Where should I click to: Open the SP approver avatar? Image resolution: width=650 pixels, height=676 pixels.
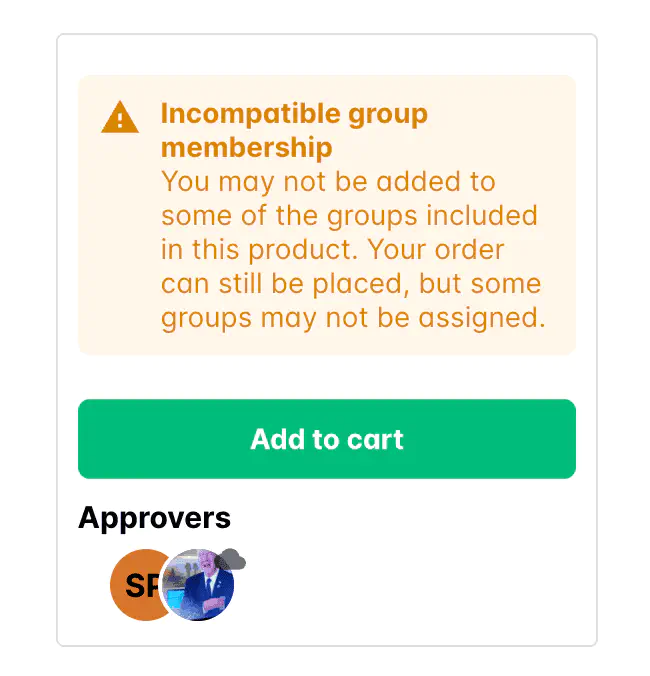pos(135,585)
